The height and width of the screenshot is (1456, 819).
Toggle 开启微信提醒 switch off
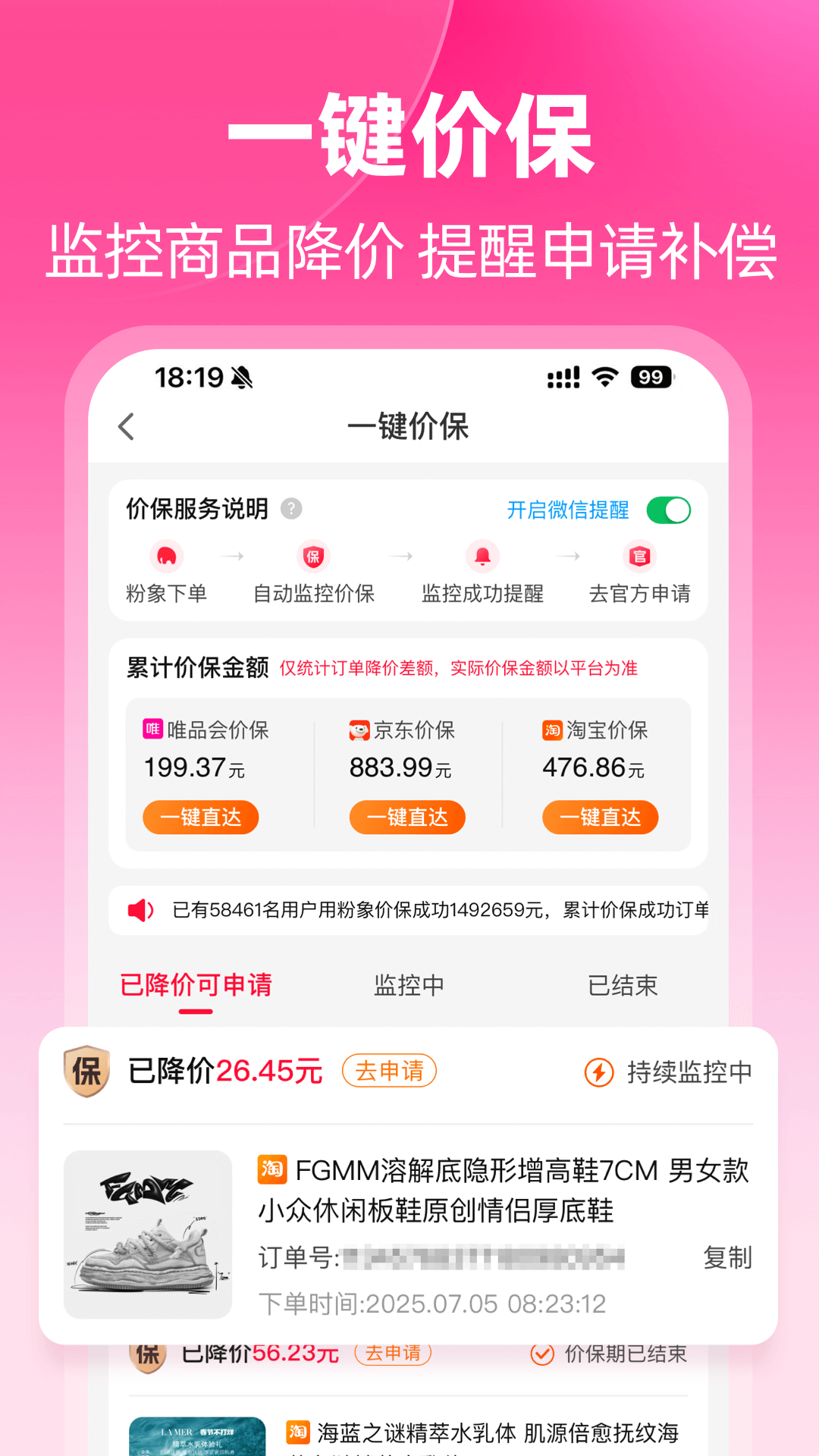(x=667, y=510)
